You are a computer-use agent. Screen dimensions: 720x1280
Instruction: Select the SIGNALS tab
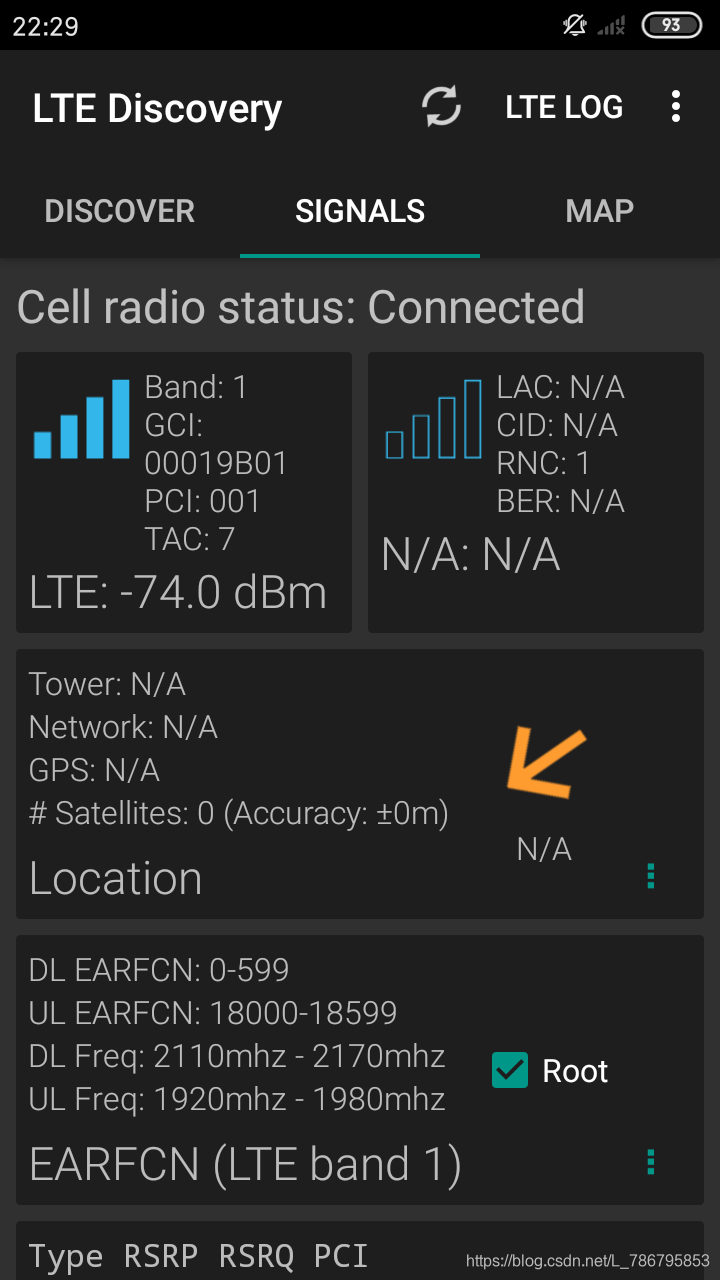click(x=360, y=211)
